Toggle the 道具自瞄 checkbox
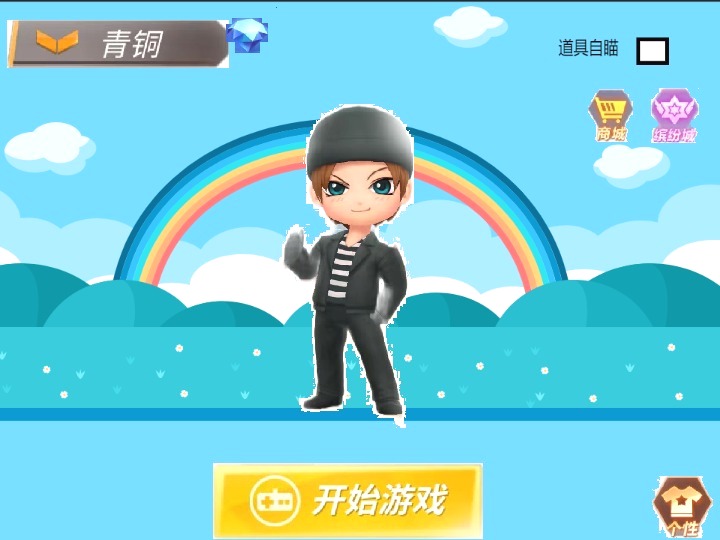The height and width of the screenshot is (540, 720). point(652,51)
